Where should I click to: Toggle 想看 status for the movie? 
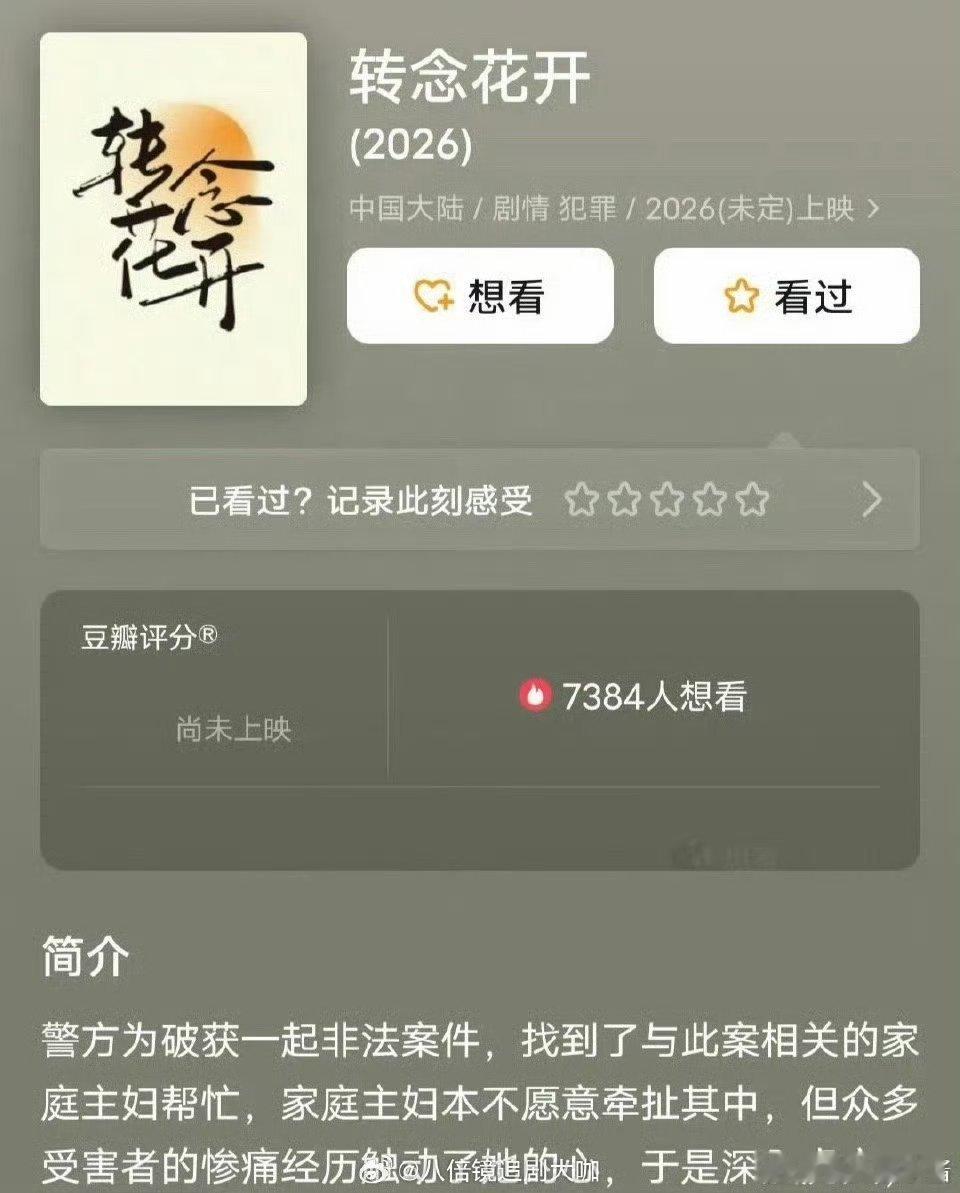[x=479, y=297]
